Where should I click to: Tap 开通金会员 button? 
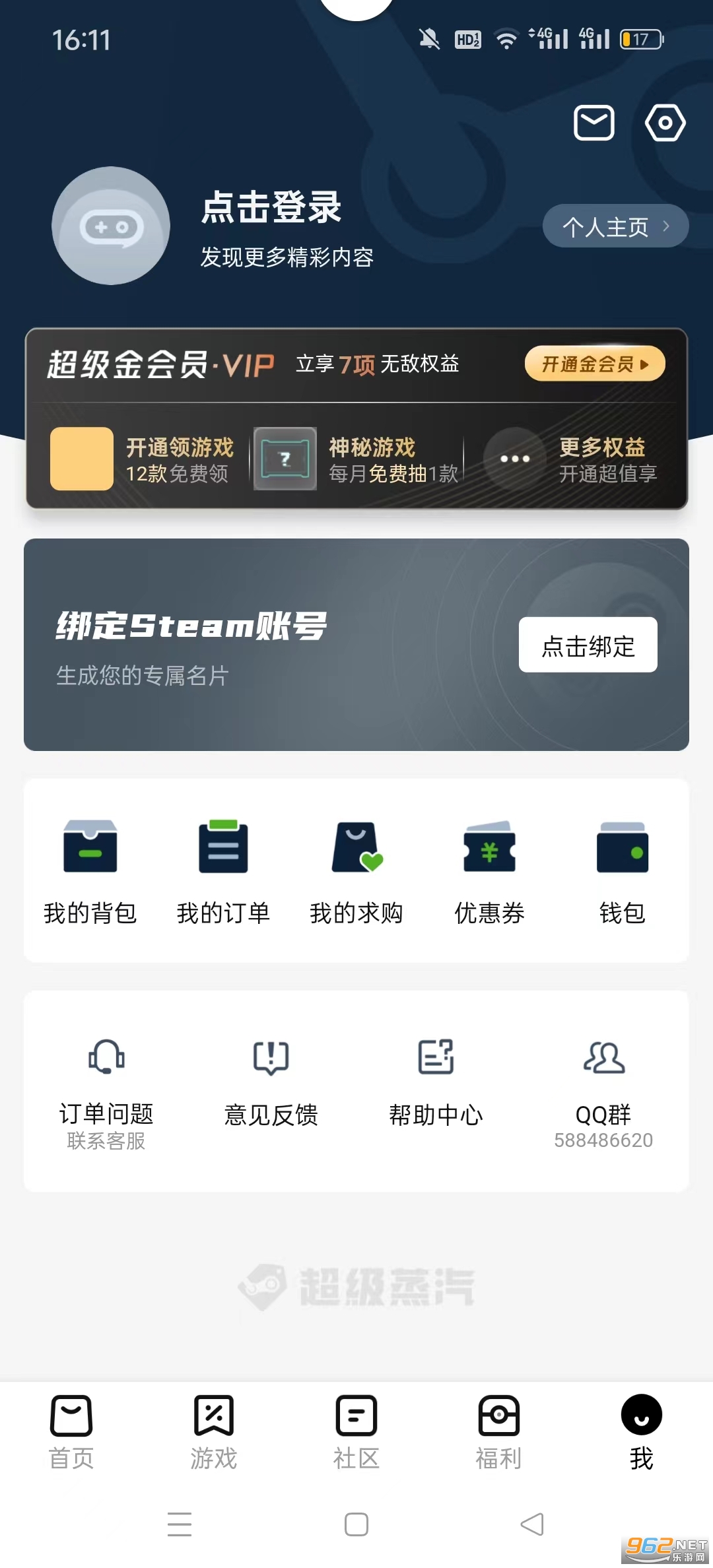(595, 364)
